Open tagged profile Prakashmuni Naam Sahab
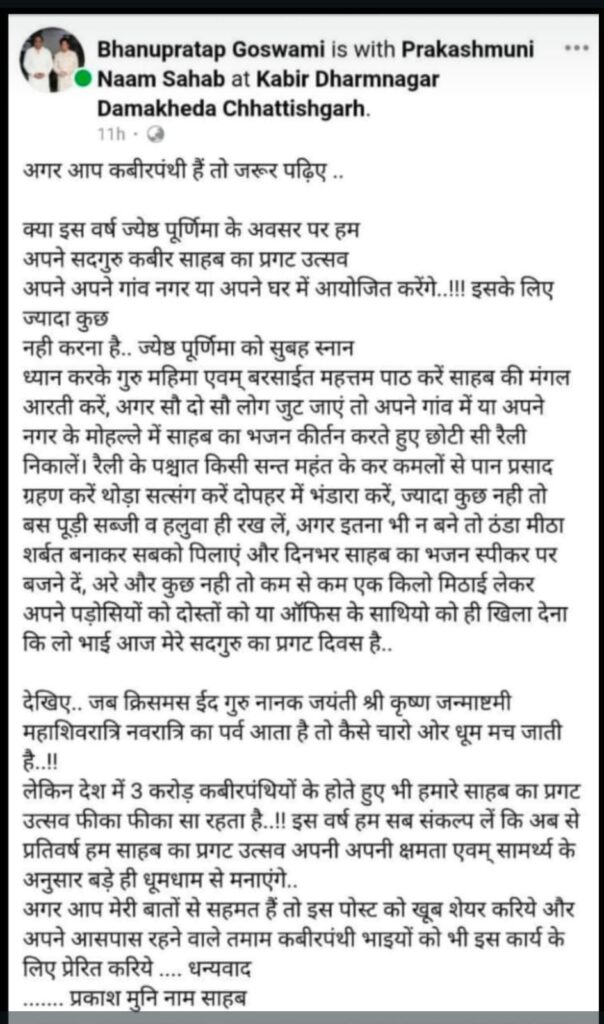Viewport: 604px width, 1024px height. pyautogui.click(x=315, y=64)
